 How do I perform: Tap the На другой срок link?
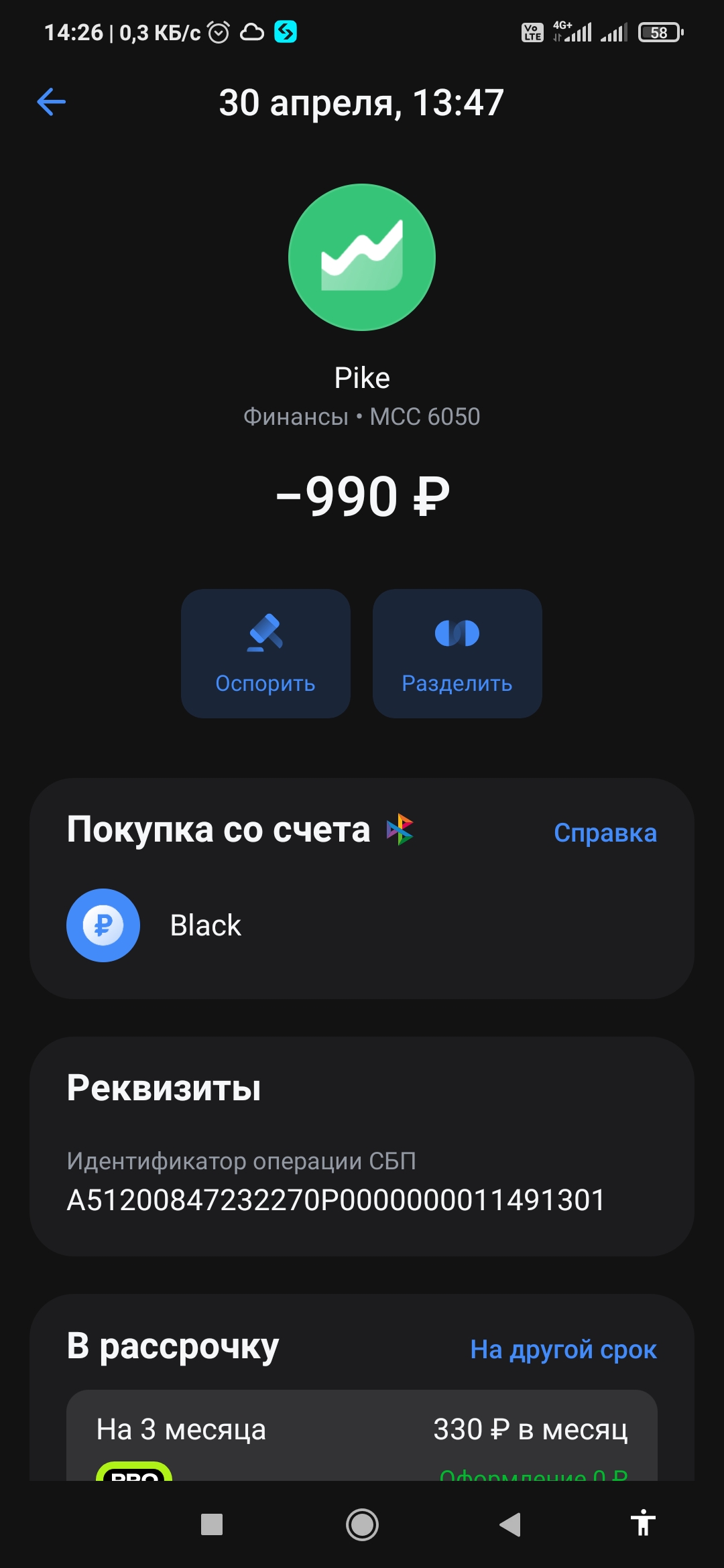coord(563,1349)
